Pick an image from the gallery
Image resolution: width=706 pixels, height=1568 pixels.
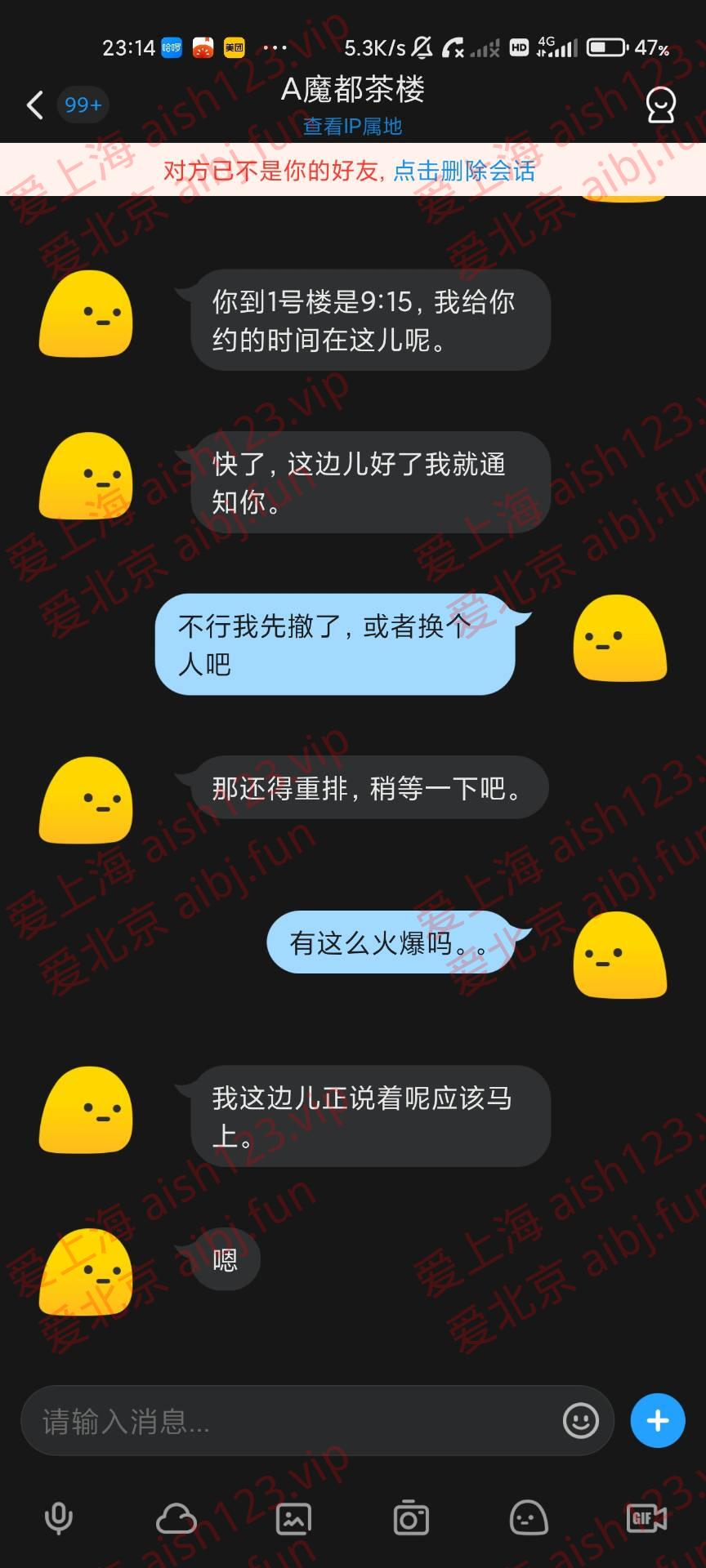(293, 1518)
